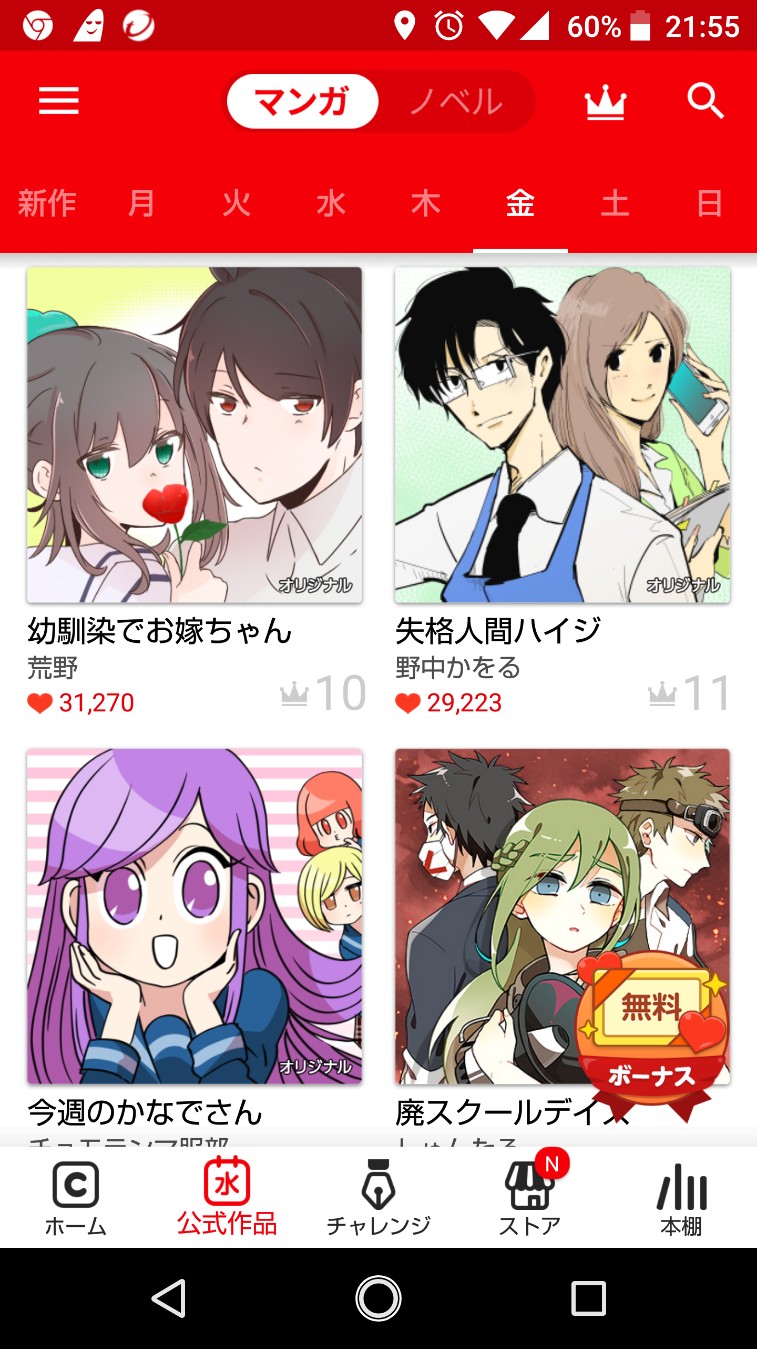Screen dimensions: 757x1349
Task: Switch to the 土 day tab
Action: (615, 204)
